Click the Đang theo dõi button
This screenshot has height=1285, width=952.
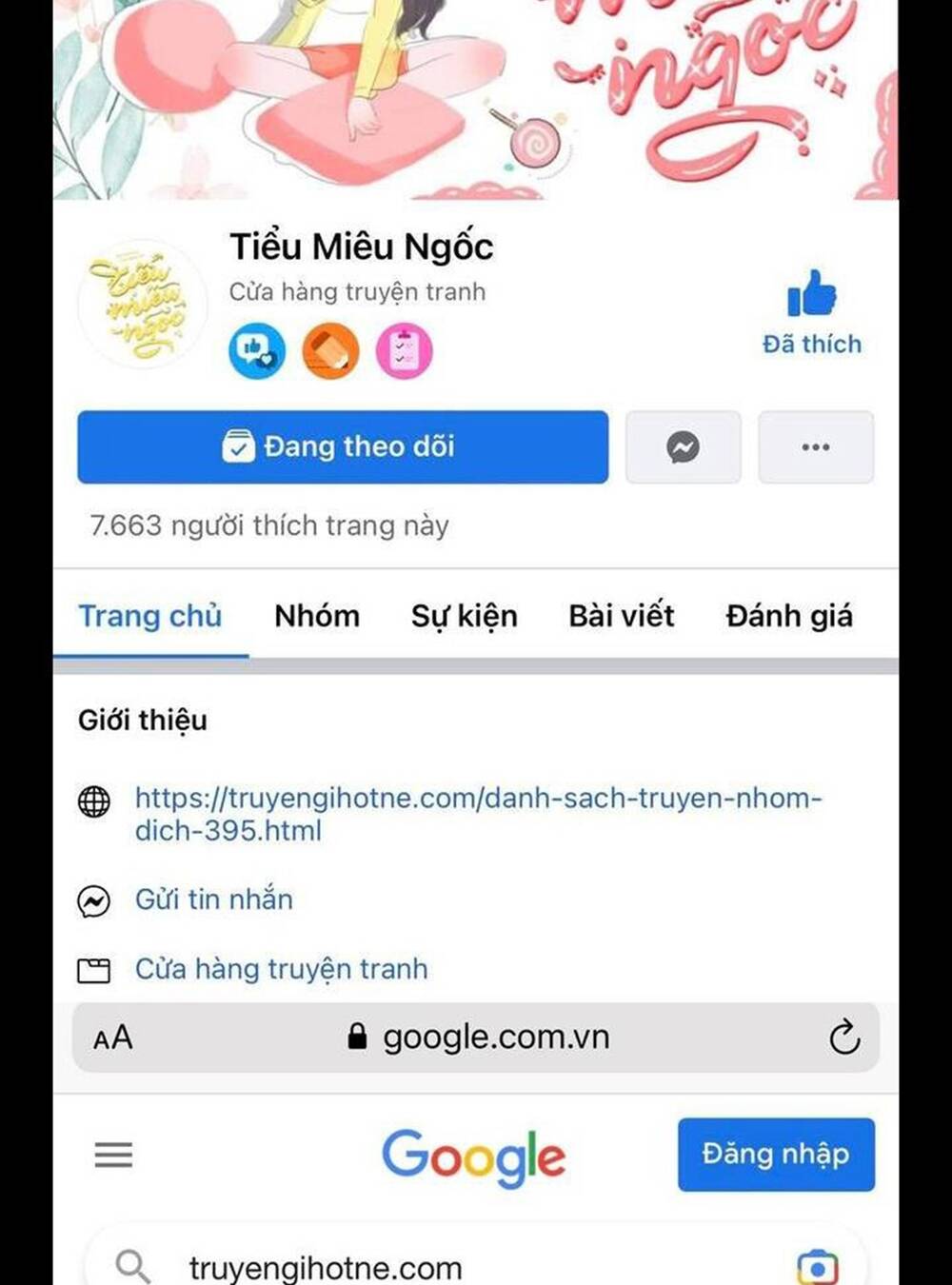345,447
